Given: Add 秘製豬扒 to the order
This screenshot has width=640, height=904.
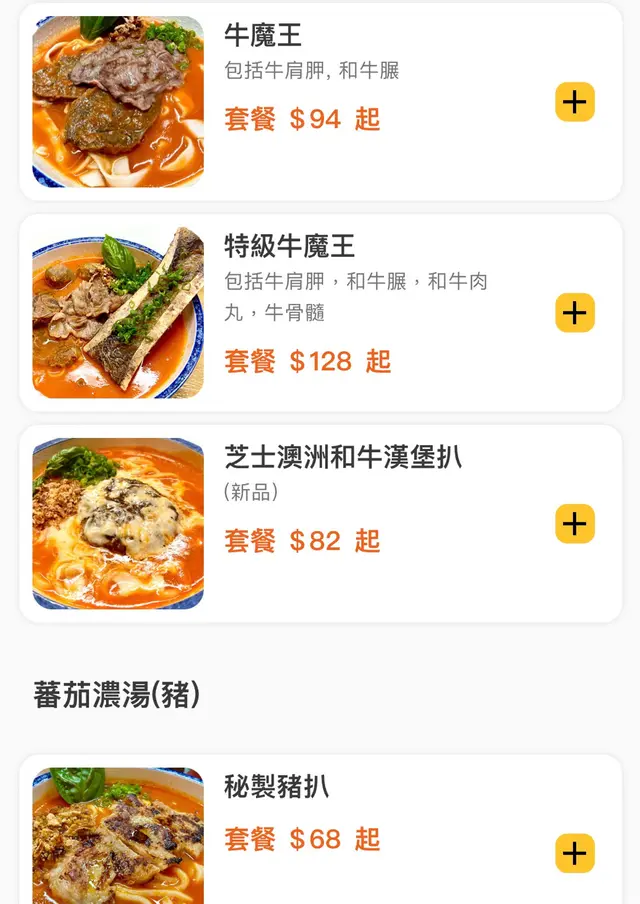Looking at the screenshot, I should coord(574,853).
